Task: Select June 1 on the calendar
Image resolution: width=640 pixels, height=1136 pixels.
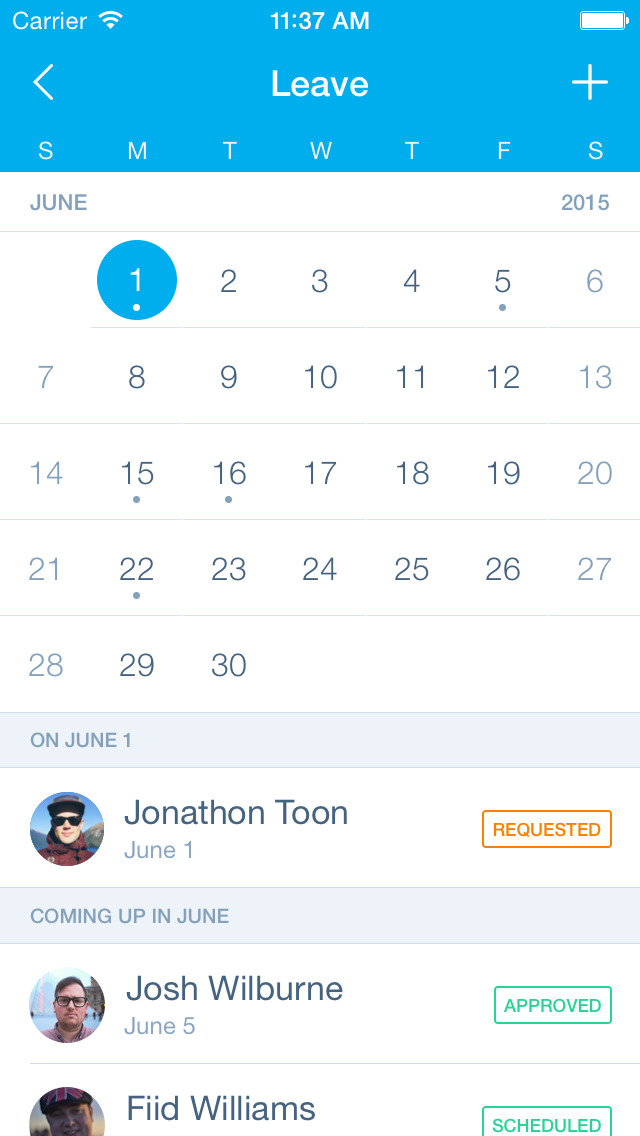Action: point(137,281)
